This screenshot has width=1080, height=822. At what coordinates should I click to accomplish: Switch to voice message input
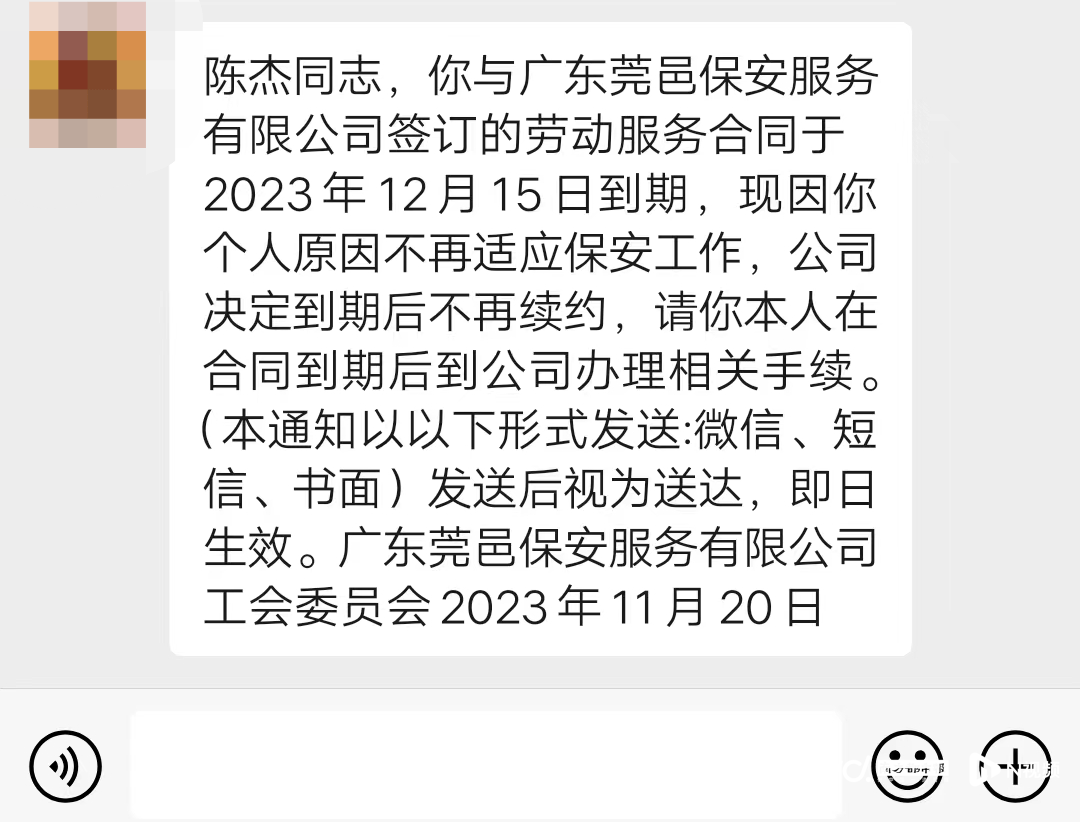(66, 766)
